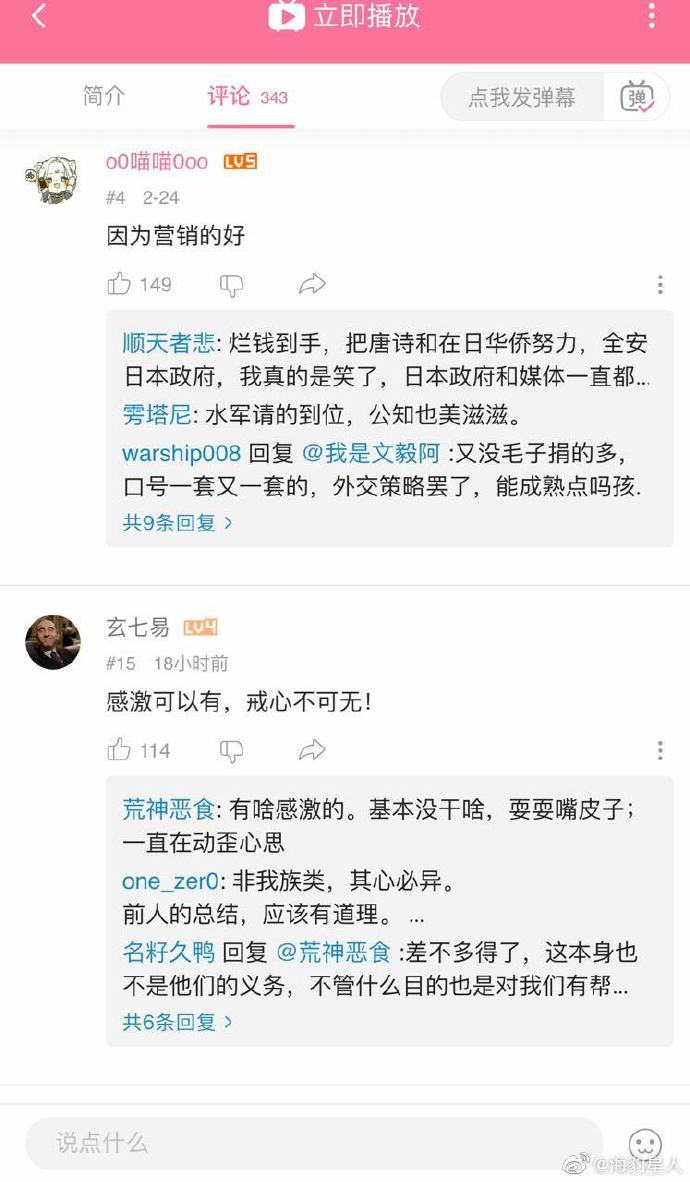Tap 立即播放 to play the video
Screen dimensions: 690x1182
click(x=344, y=17)
